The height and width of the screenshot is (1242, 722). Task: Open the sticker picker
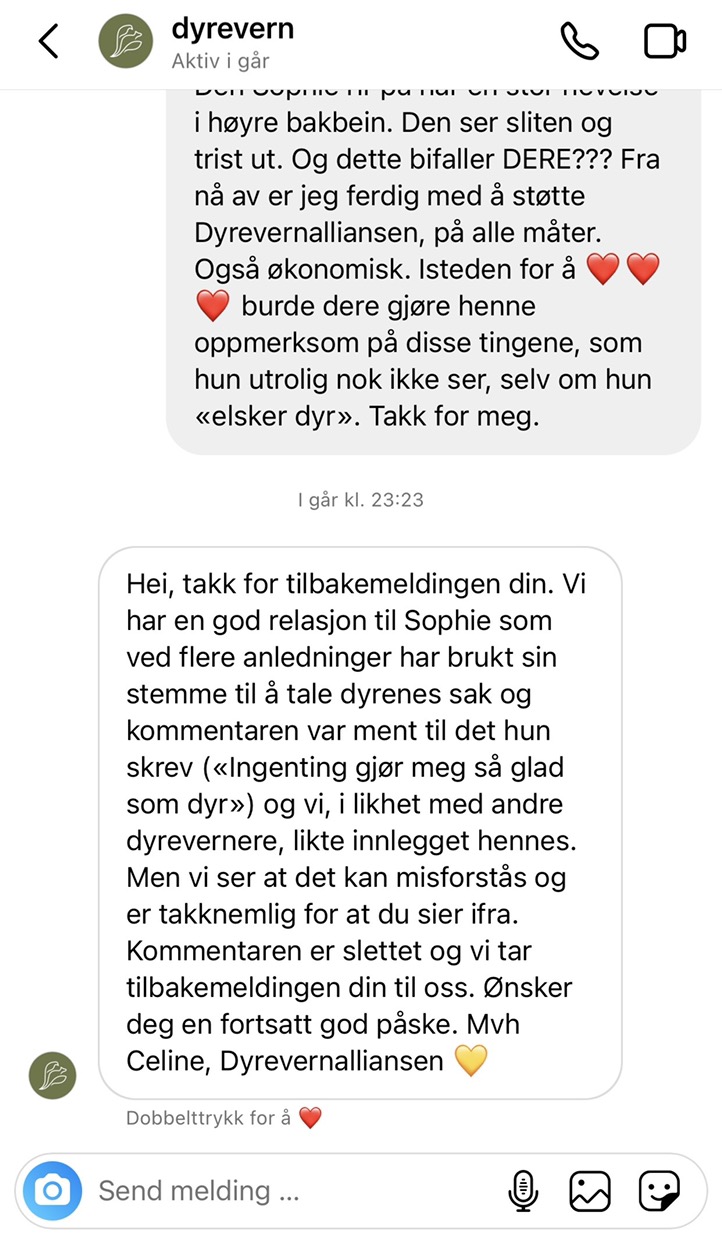(659, 1190)
